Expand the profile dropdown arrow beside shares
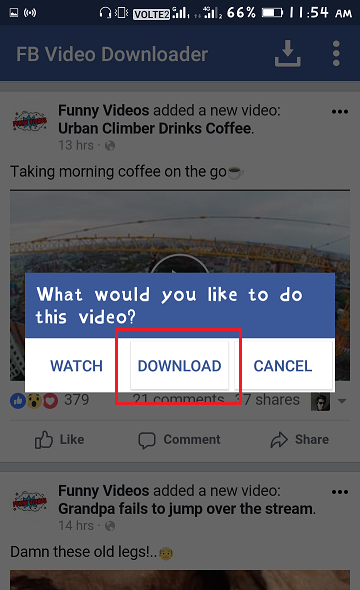Viewport: 360px width, 590px height. tap(342, 401)
